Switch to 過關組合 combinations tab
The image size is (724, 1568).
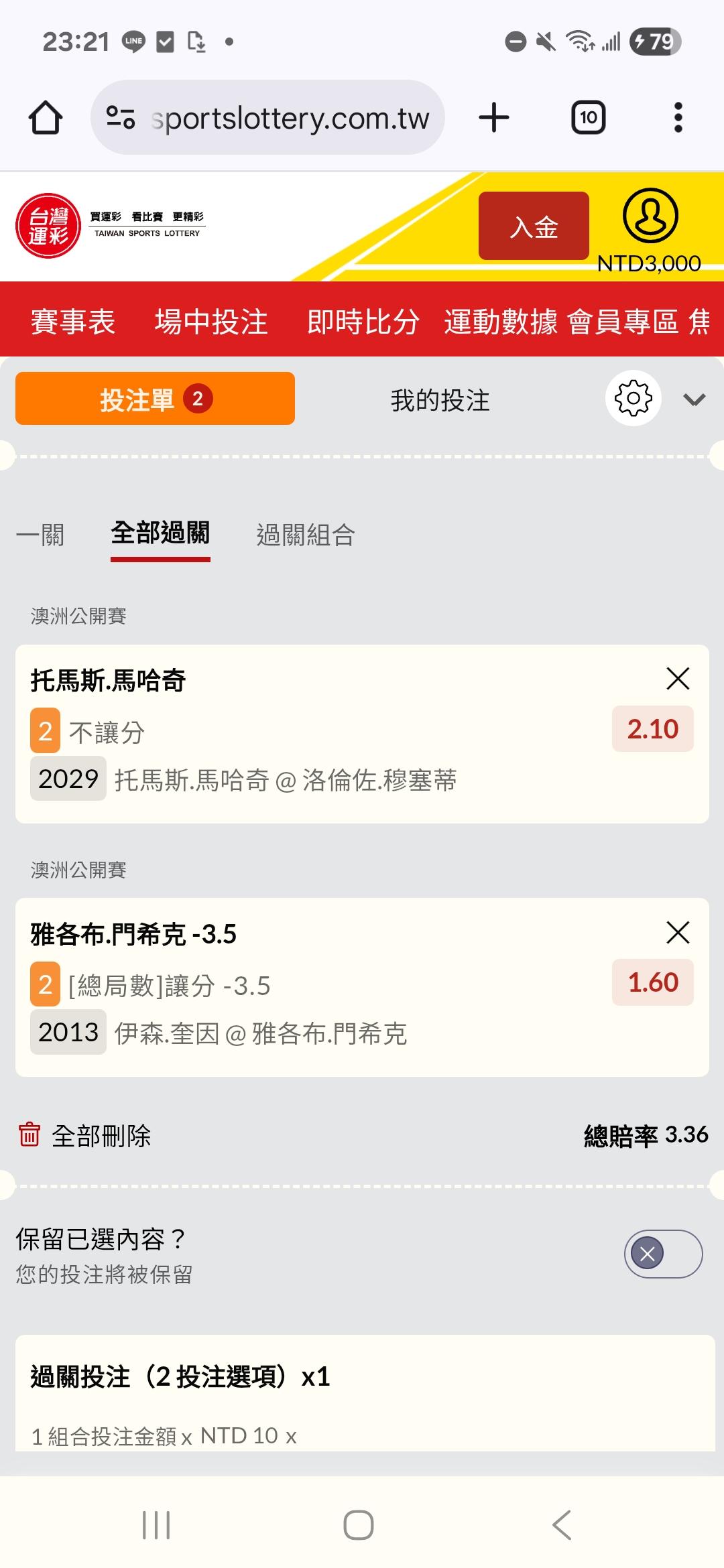[x=306, y=535]
